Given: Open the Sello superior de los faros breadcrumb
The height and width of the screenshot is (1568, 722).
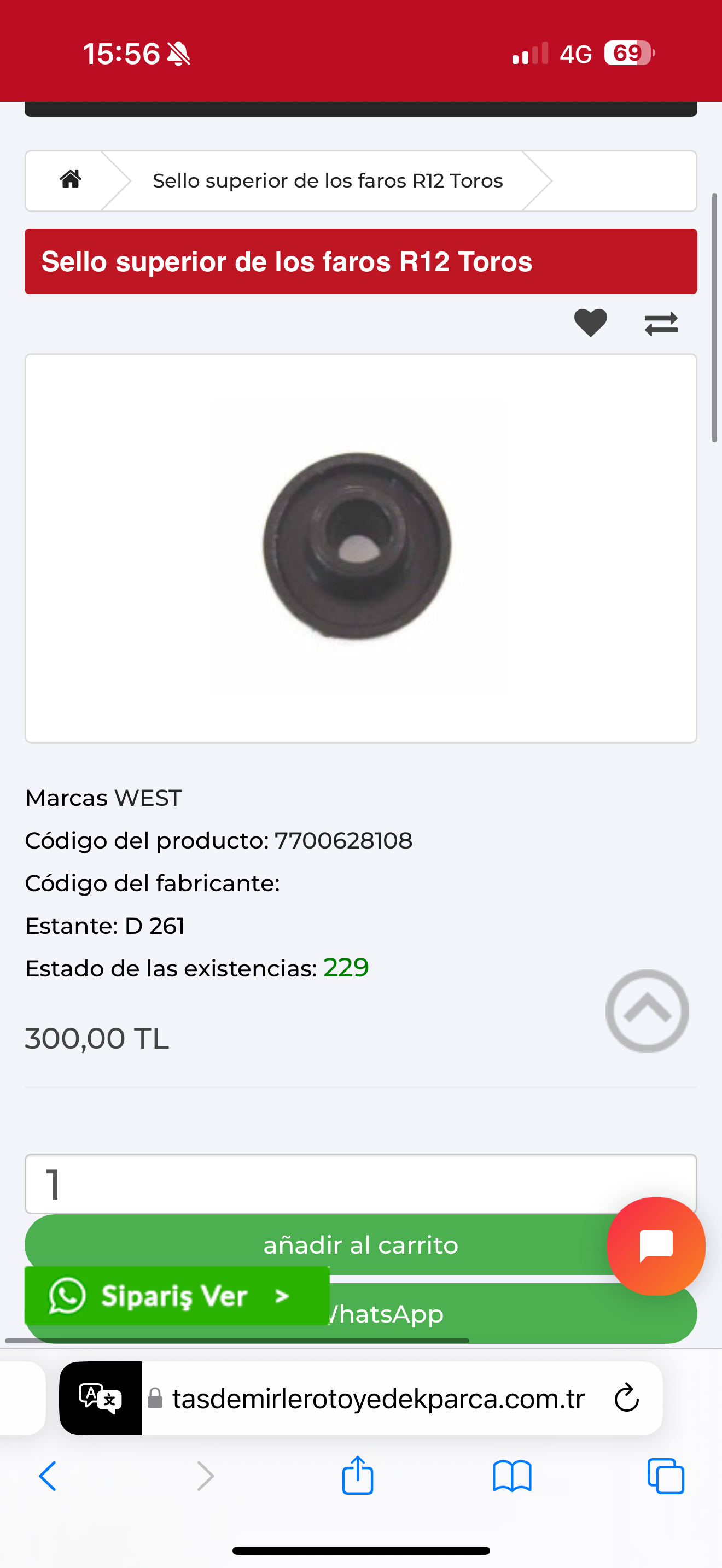Looking at the screenshot, I should 328,181.
